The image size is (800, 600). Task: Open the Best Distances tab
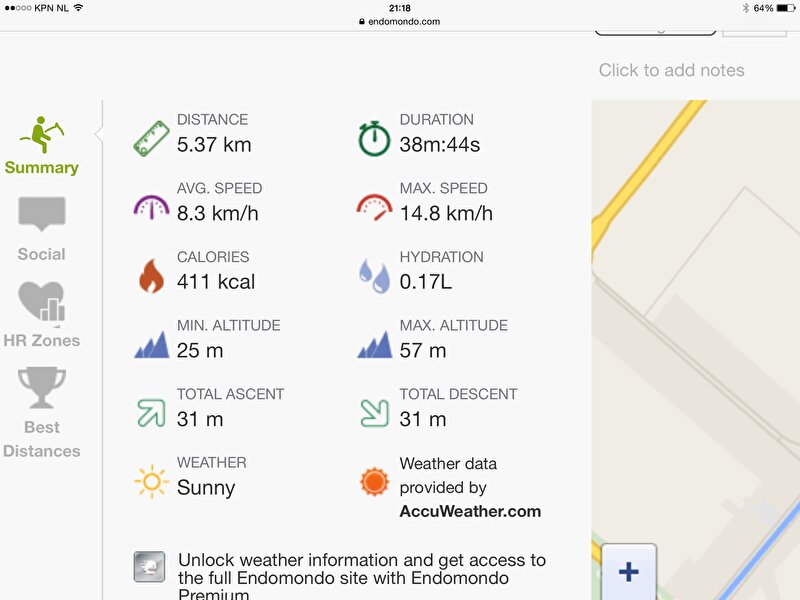point(41,413)
